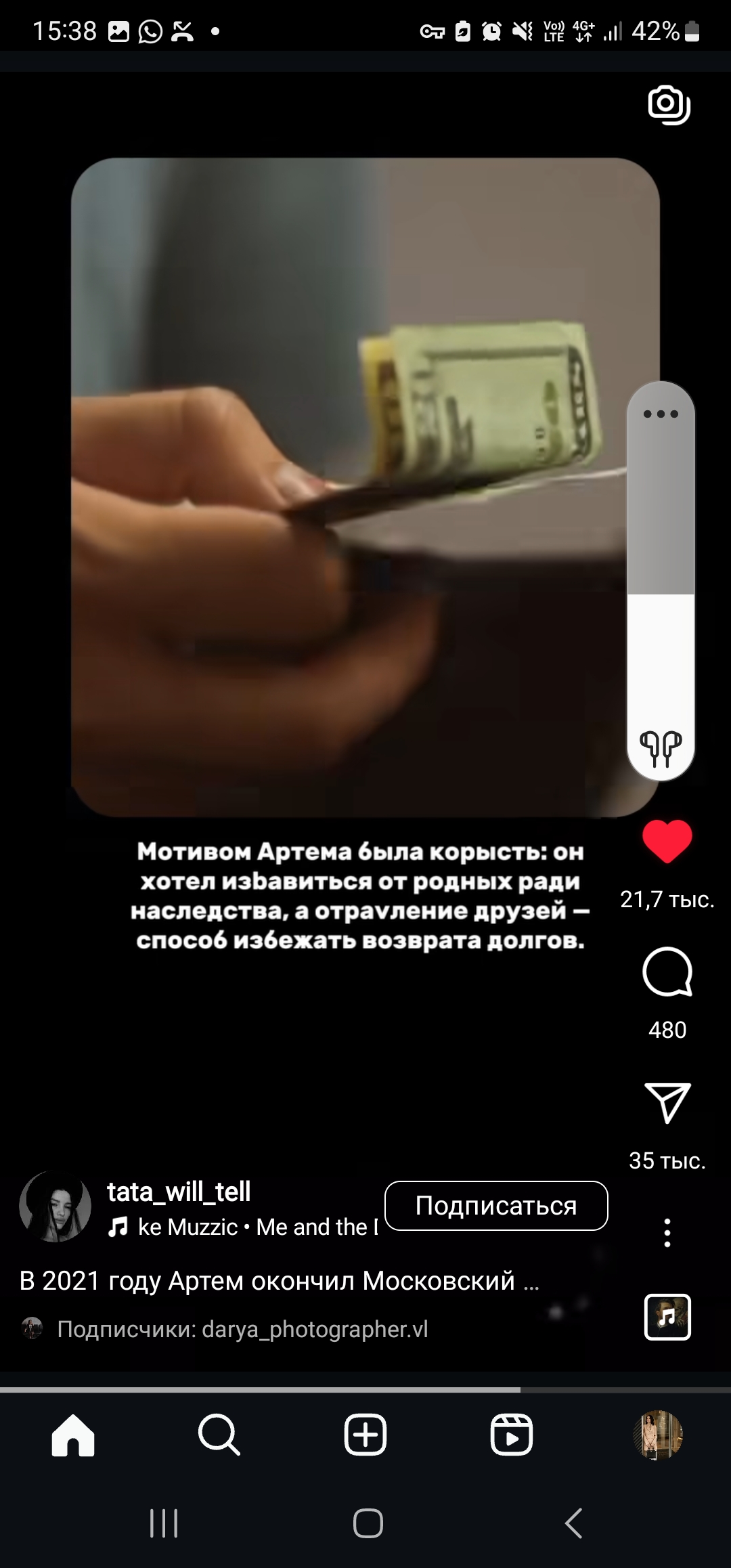
Task: Open my profile tab
Action: pos(658,1435)
